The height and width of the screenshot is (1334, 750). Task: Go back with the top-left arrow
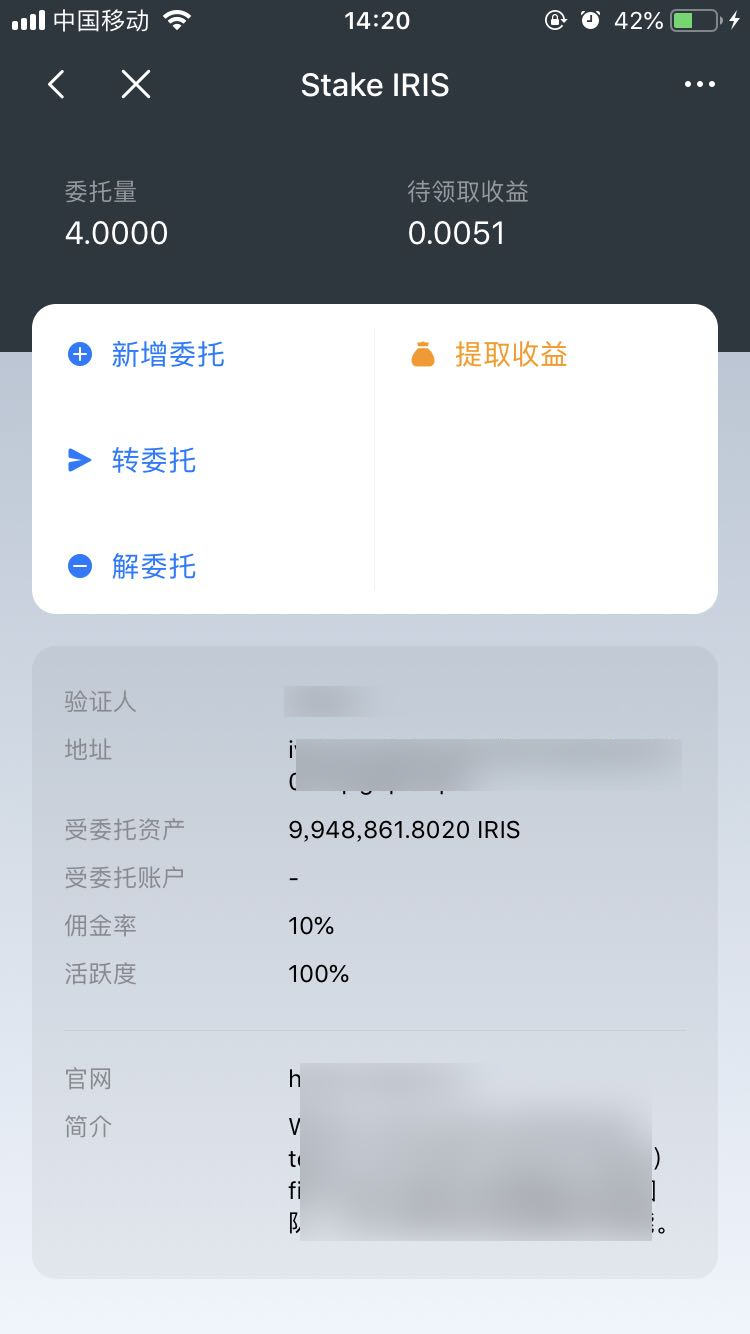click(57, 85)
